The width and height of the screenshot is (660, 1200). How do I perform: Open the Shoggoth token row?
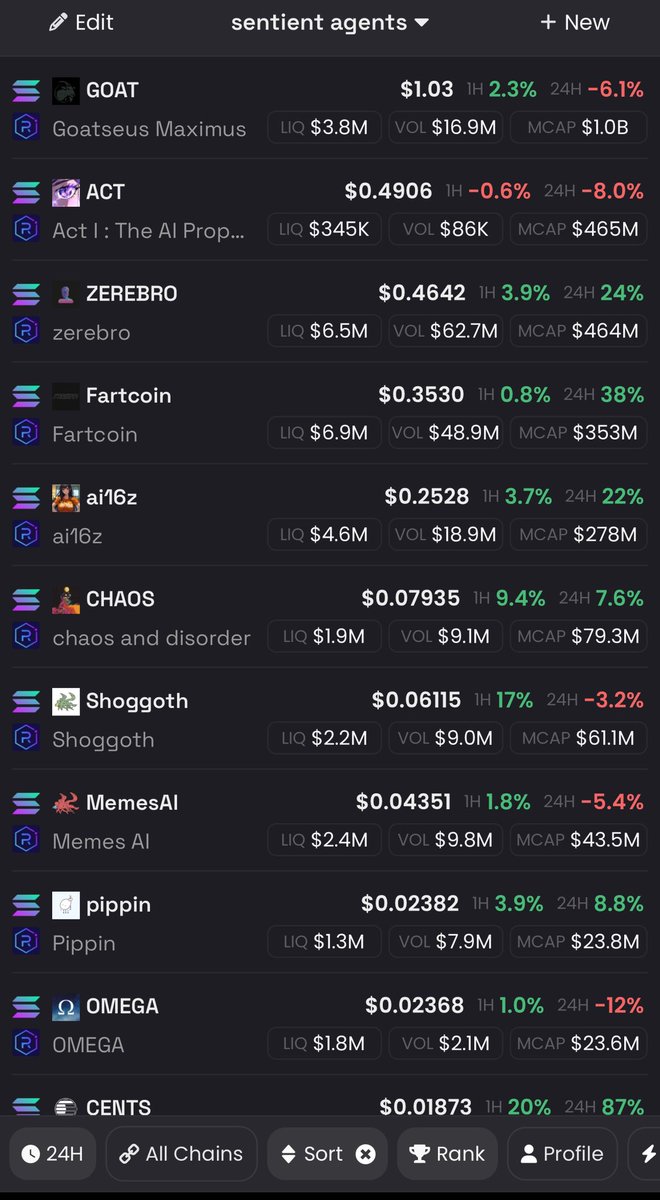330,720
